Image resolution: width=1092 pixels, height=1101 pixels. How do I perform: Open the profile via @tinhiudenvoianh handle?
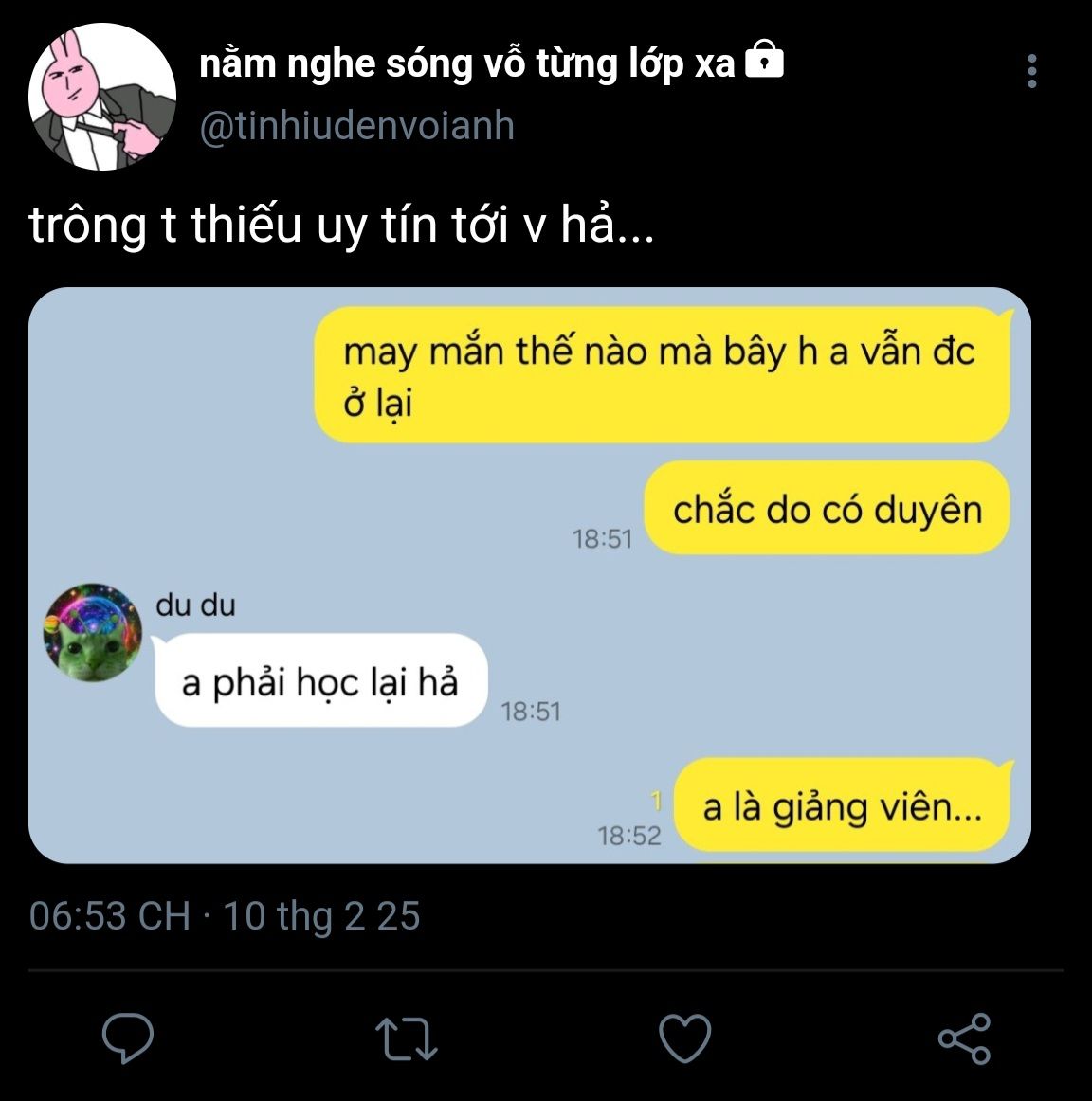[356, 126]
